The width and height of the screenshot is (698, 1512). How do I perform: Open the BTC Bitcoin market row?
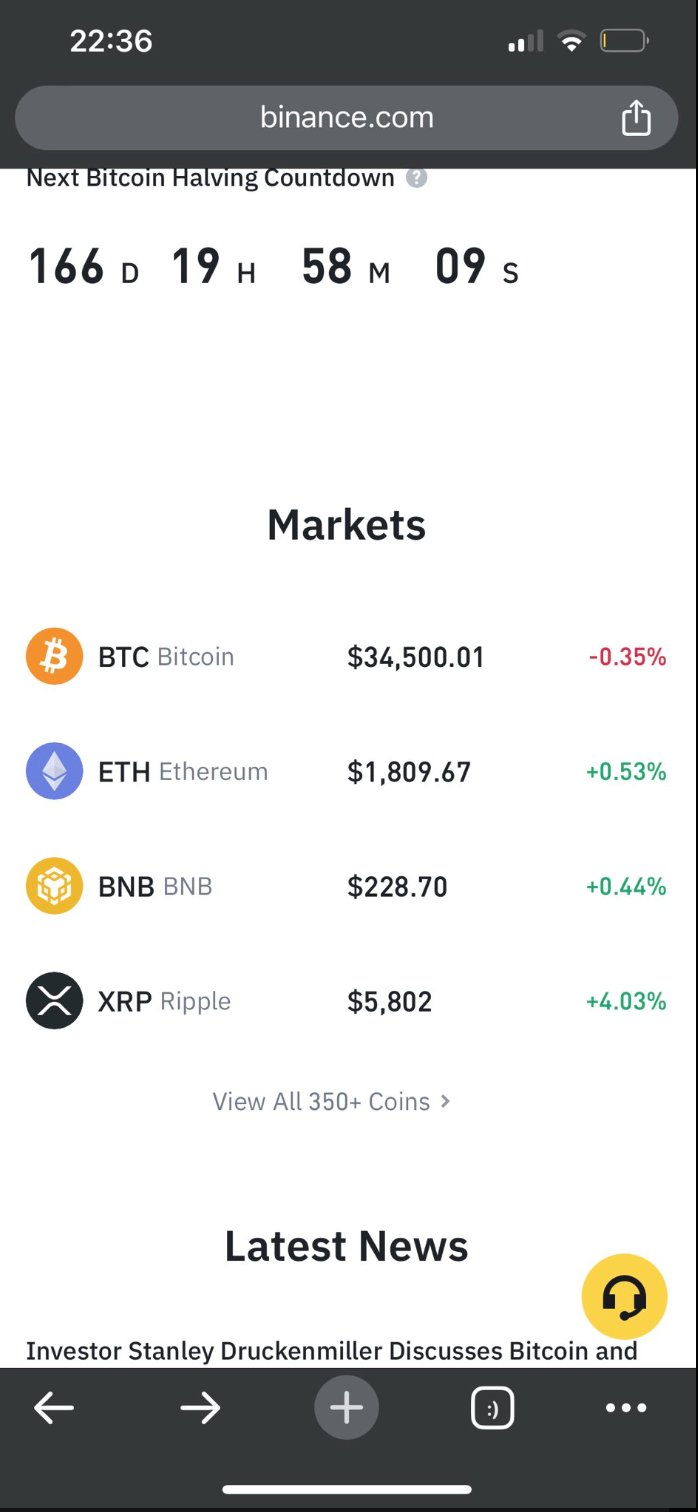(346, 657)
